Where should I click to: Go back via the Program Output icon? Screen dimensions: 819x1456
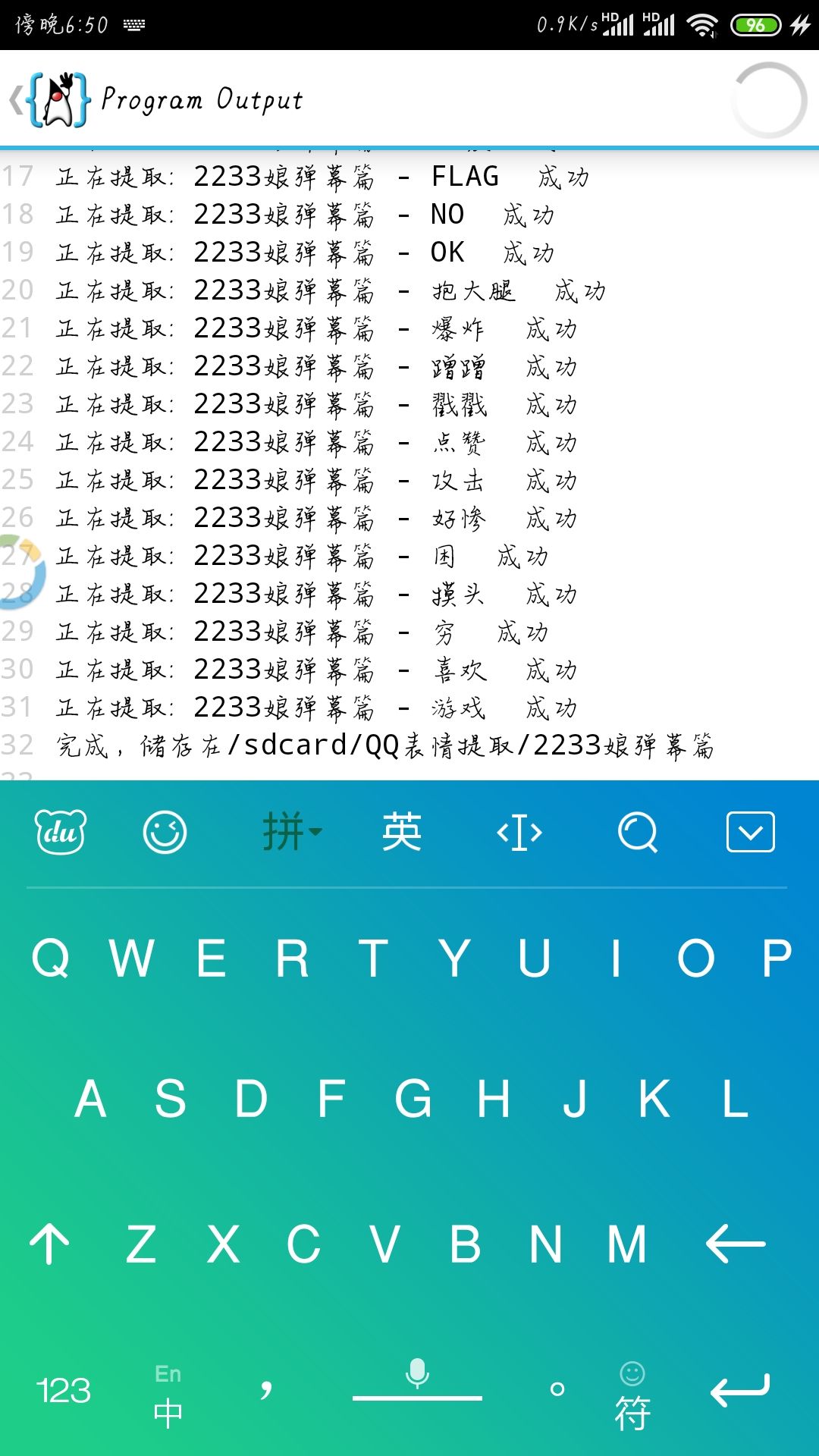pos(49,99)
